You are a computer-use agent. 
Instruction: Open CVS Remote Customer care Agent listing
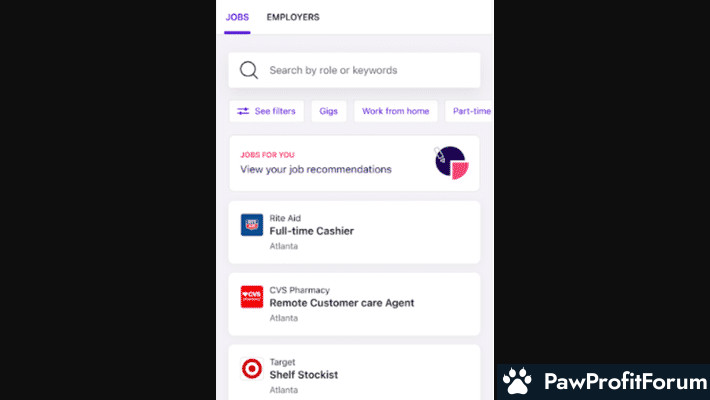coord(354,303)
